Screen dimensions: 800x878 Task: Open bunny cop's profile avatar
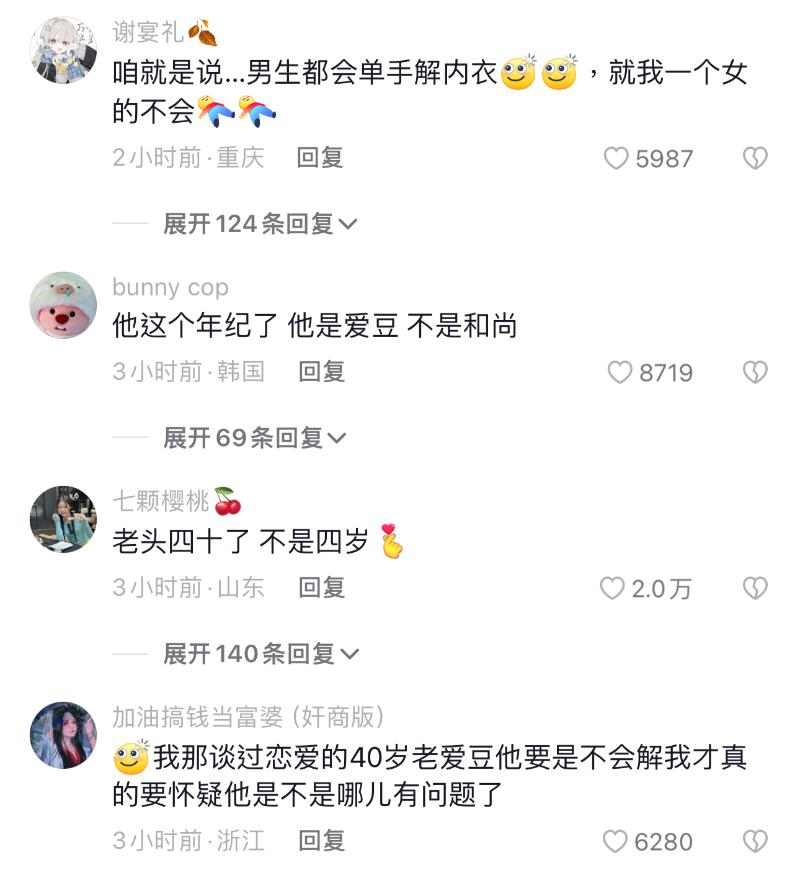63,304
